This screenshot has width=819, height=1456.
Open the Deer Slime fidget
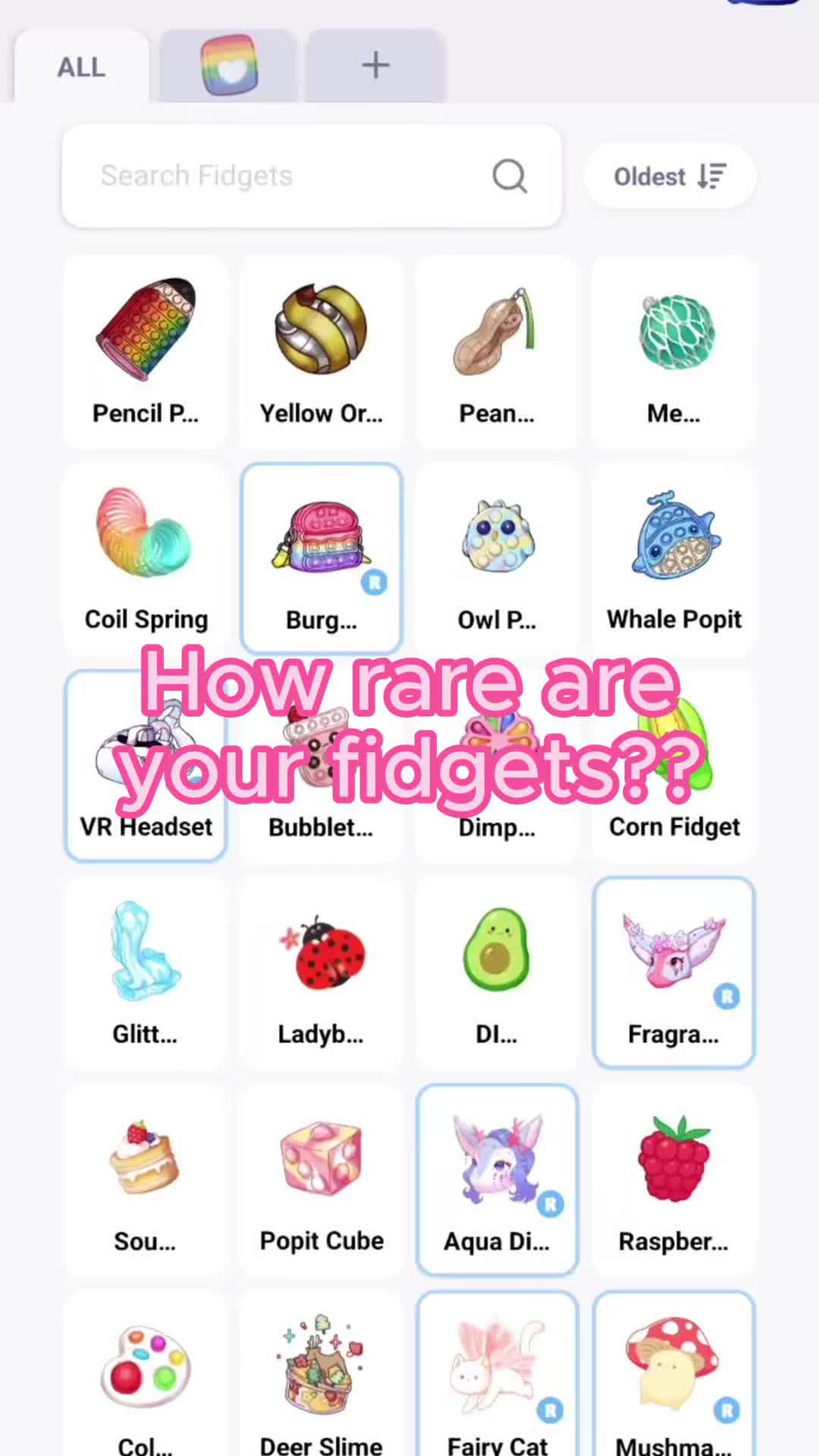click(322, 1373)
